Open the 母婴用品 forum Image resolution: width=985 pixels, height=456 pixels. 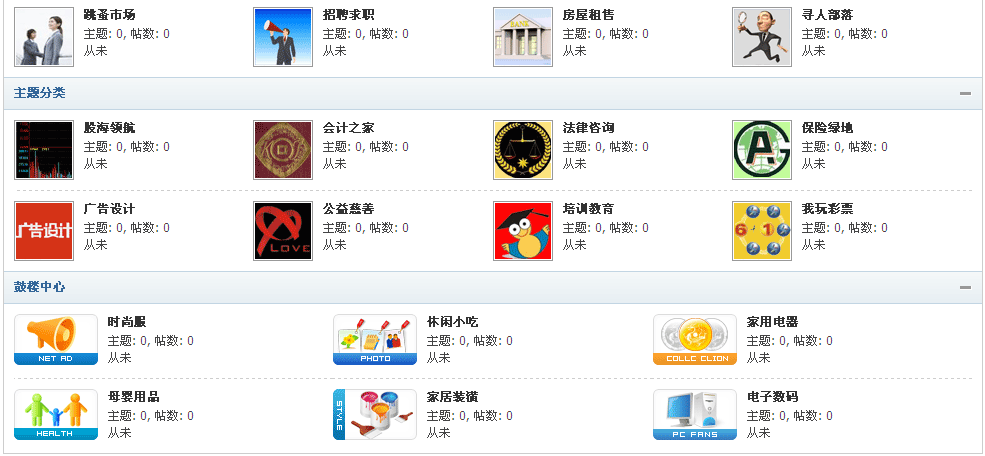click(x=133, y=397)
